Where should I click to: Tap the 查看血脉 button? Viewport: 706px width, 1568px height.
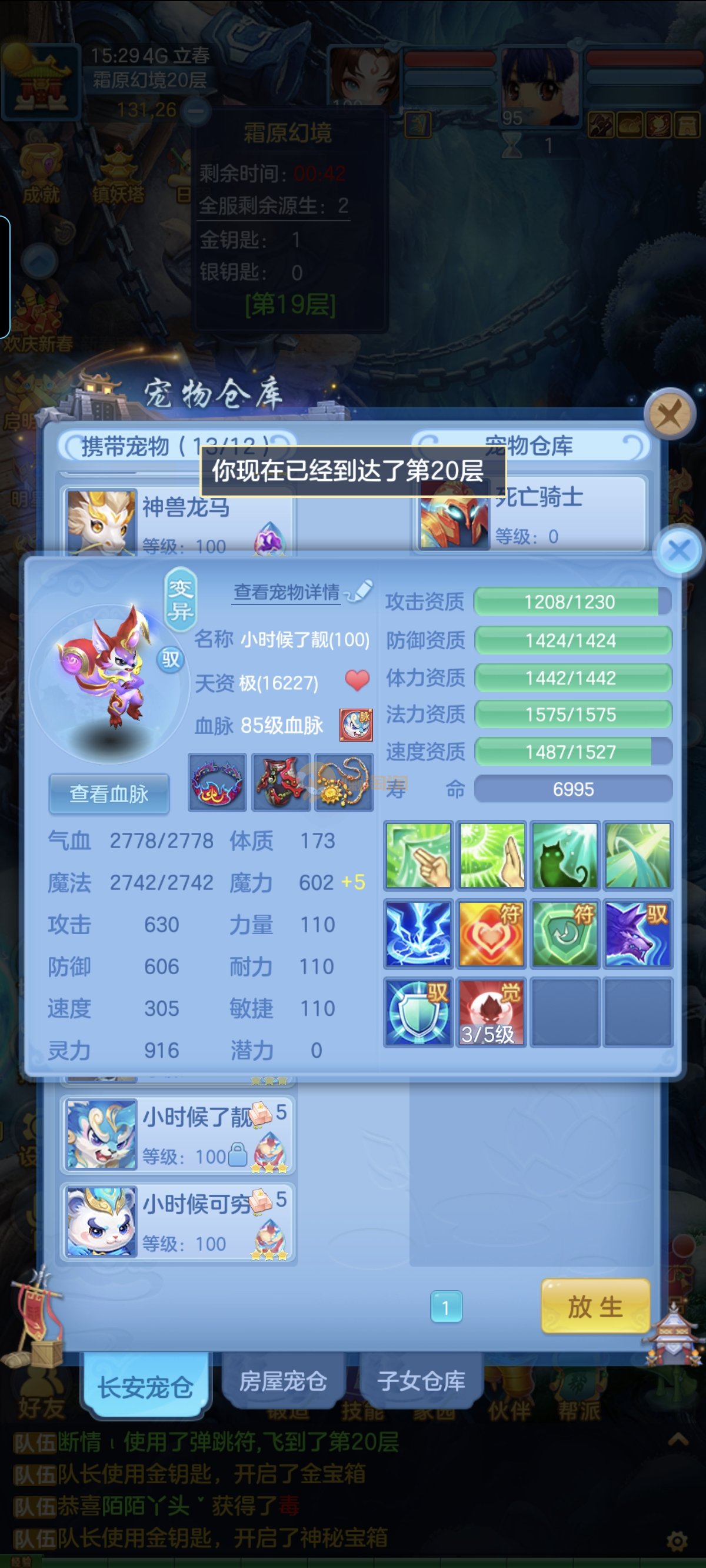[x=109, y=793]
